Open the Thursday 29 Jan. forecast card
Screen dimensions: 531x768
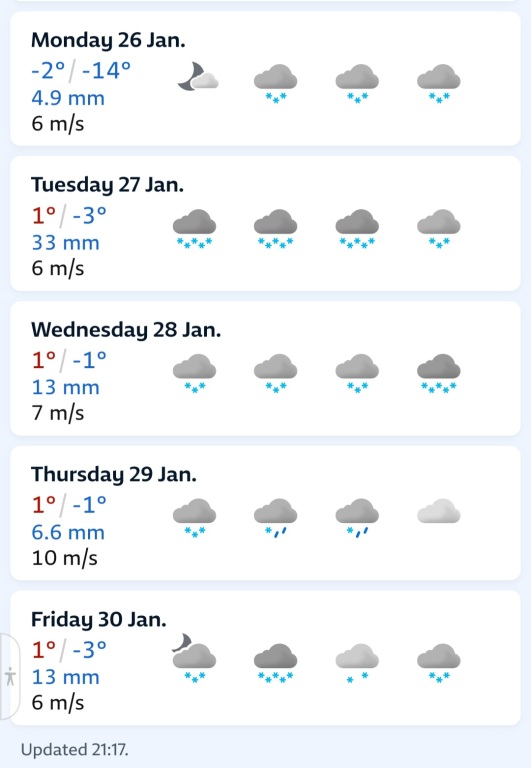coord(265,513)
